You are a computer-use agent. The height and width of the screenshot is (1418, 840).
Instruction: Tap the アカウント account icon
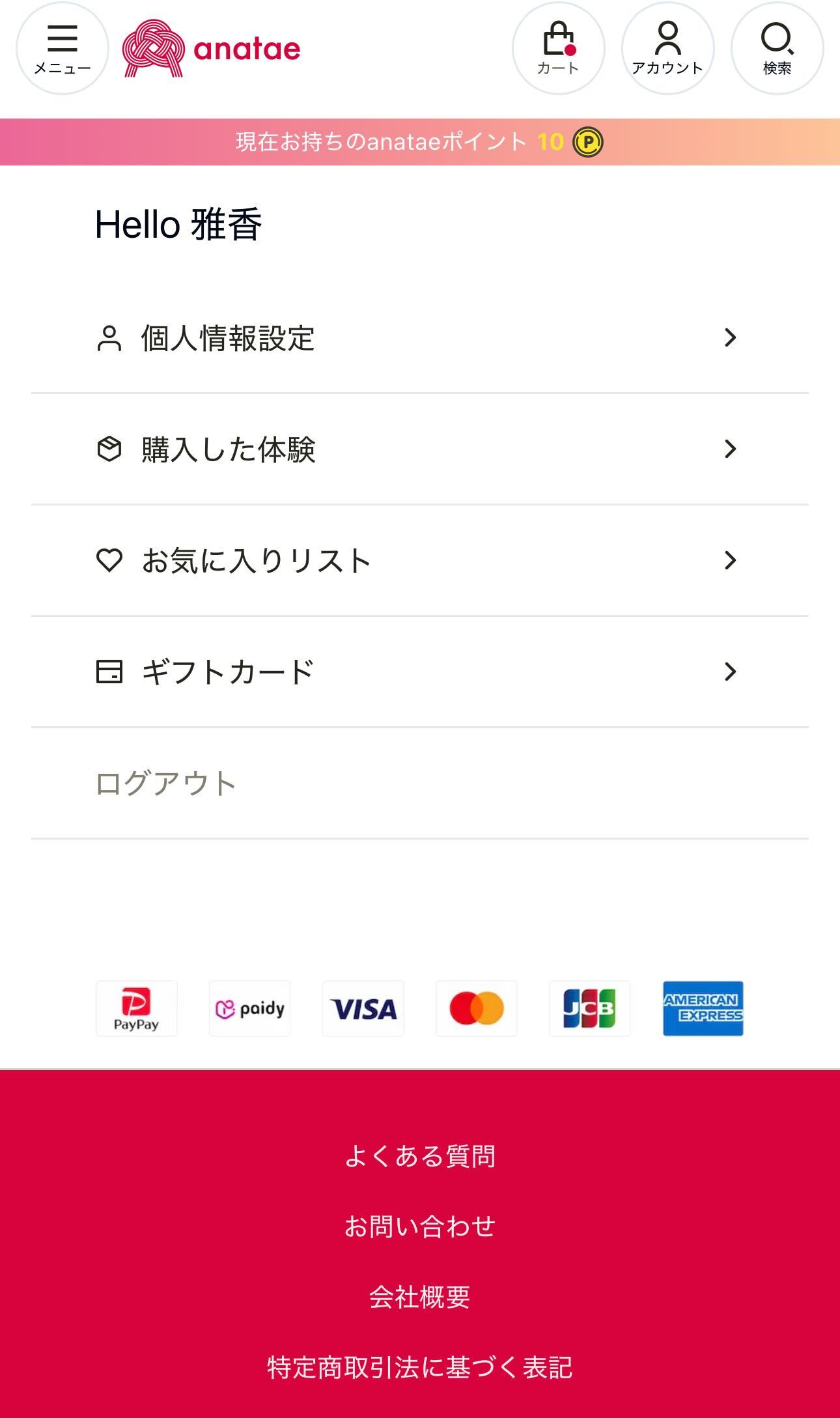point(667,48)
